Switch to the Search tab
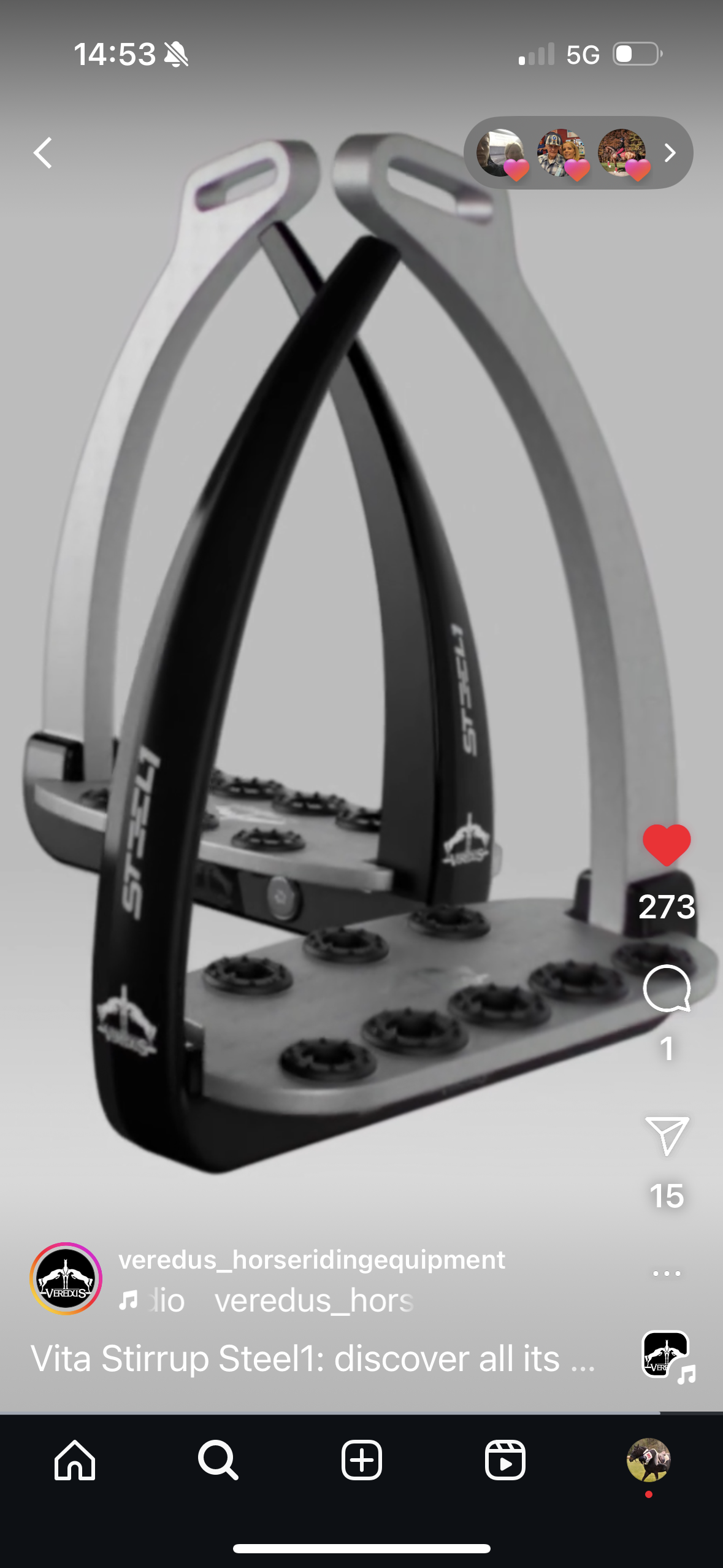The image size is (723, 1568). [x=218, y=1460]
